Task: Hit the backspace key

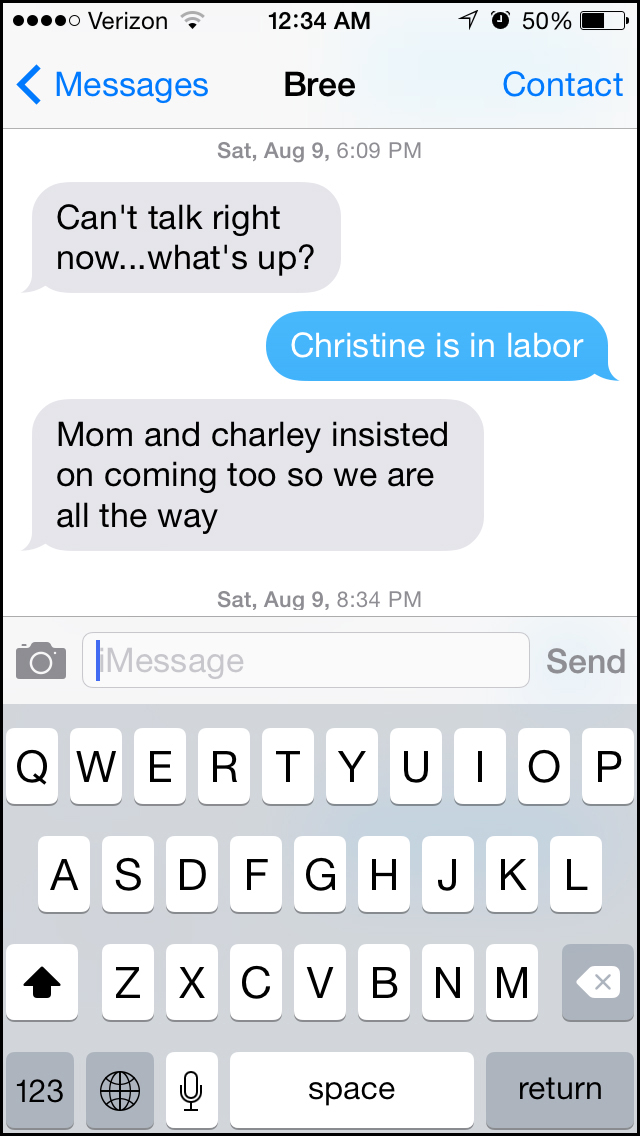Action: click(598, 982)
